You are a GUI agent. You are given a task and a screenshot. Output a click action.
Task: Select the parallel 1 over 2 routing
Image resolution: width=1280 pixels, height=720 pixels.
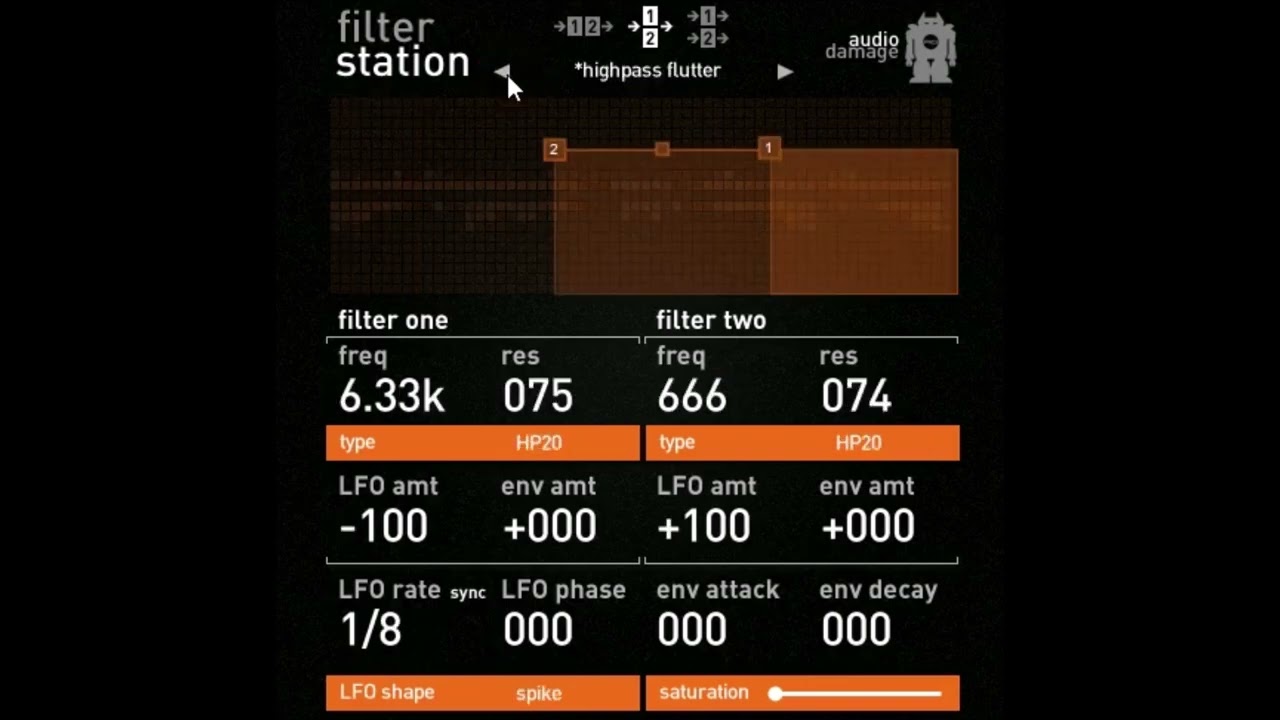650,27
